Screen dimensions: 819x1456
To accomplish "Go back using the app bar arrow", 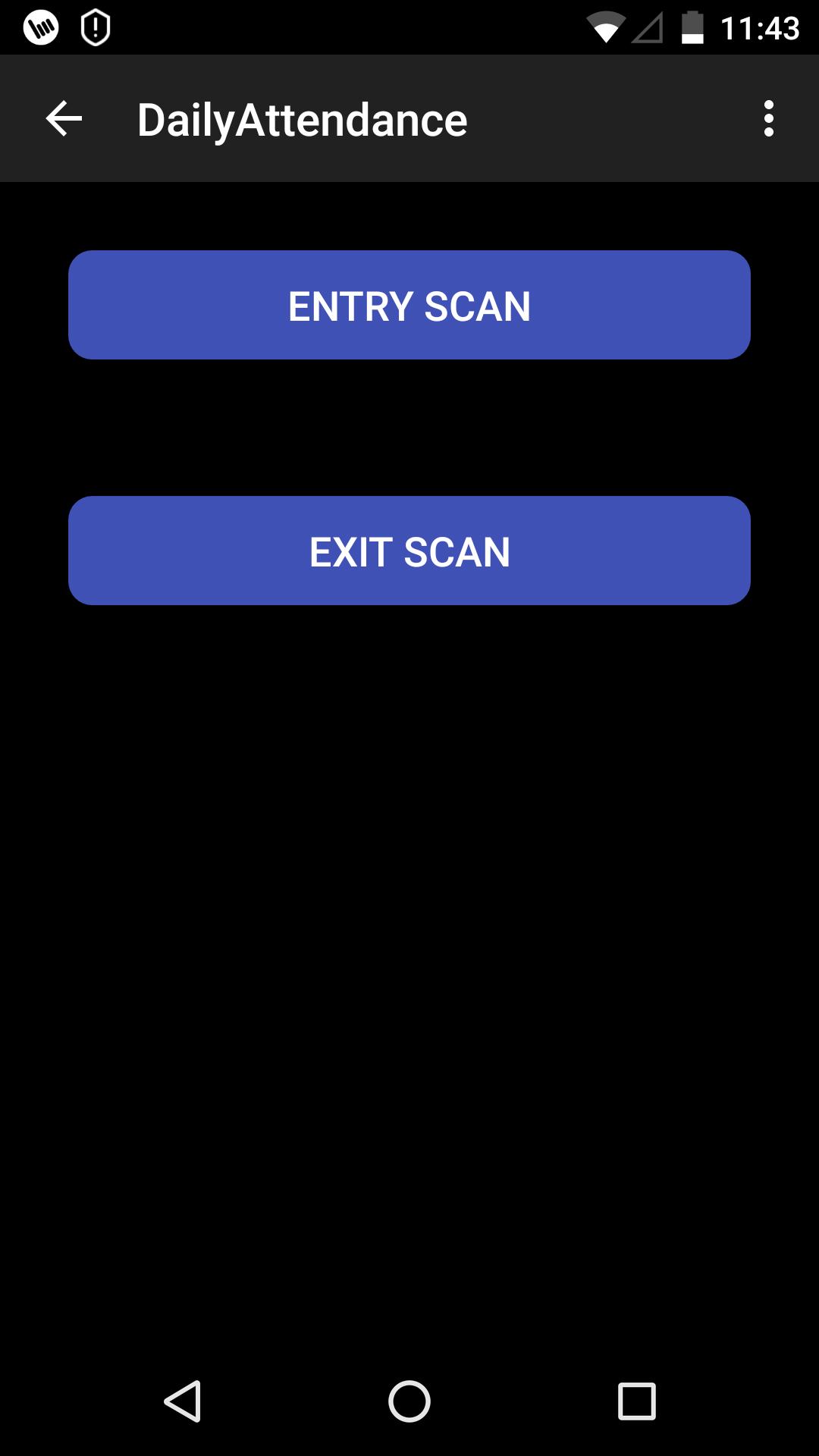I will point(64,119).
